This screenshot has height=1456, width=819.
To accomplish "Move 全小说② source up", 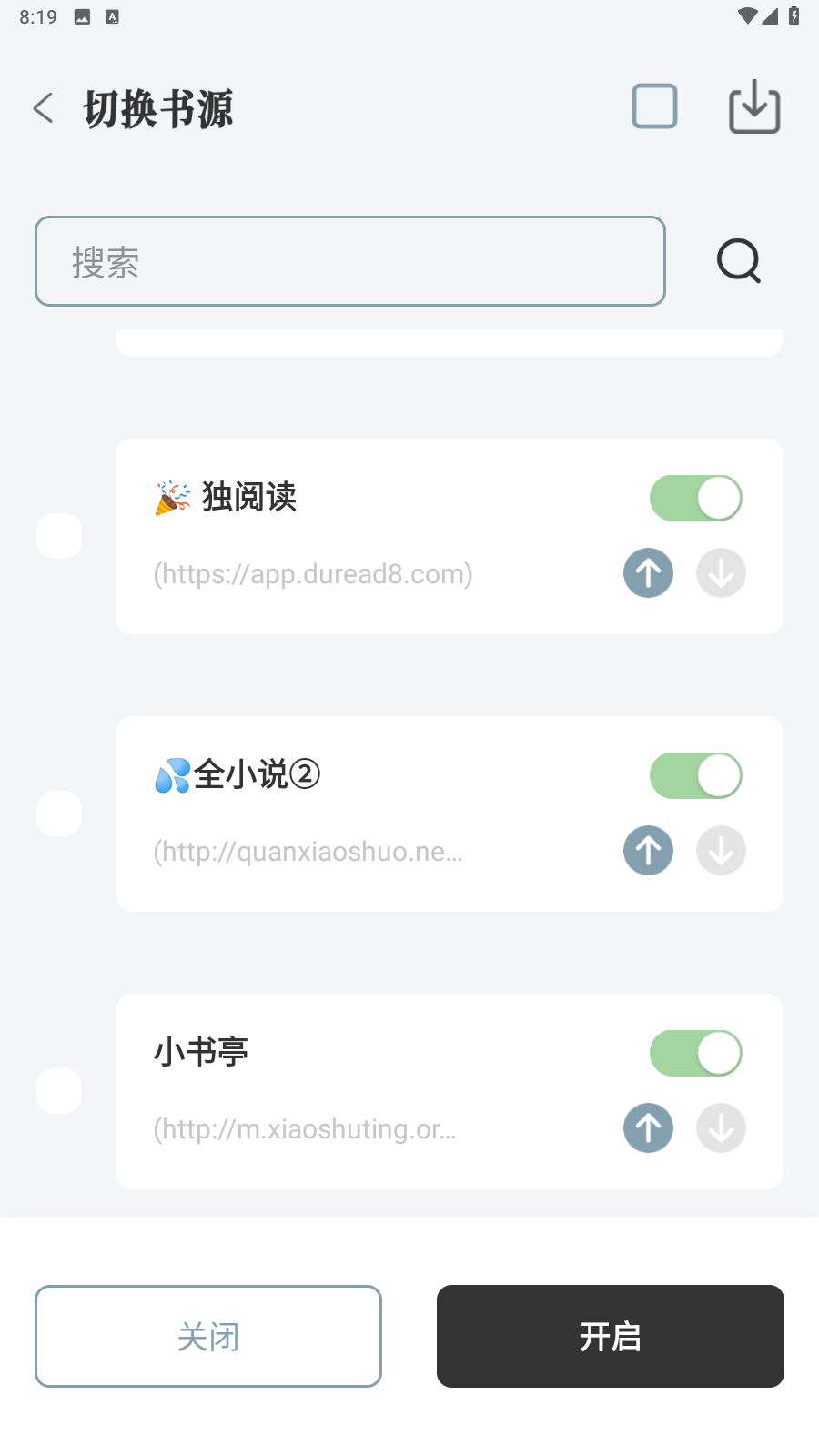I will [x=649, y=851].
